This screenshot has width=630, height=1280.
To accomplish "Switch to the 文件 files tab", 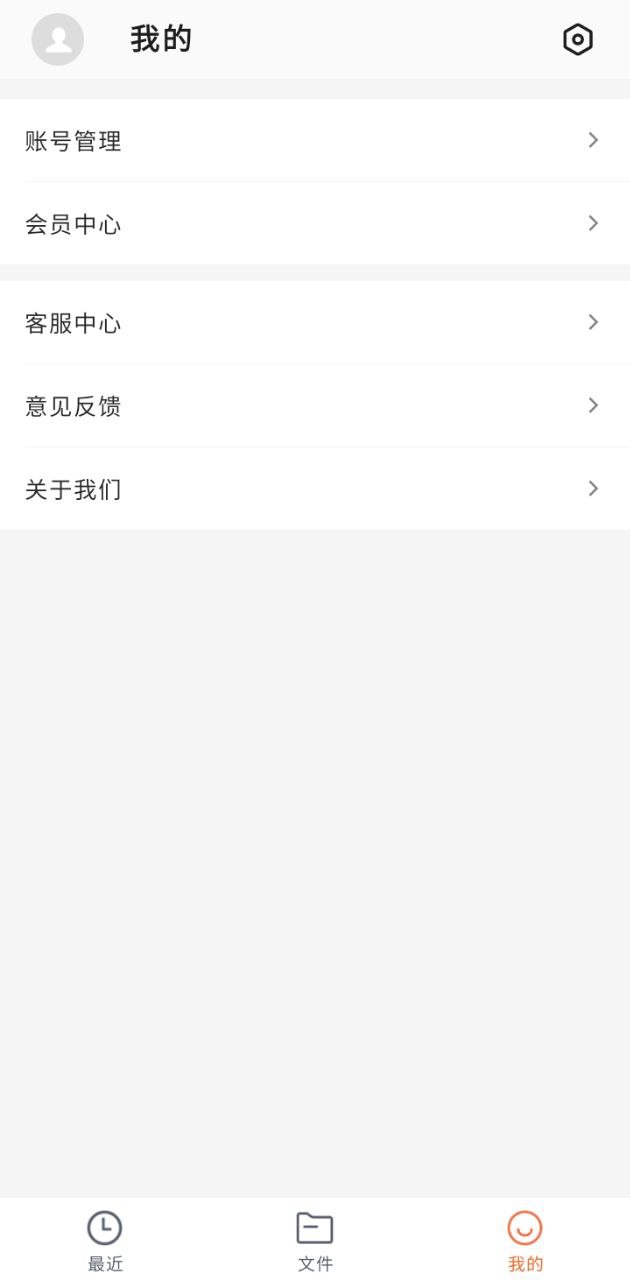I will tap(315, 1240).
